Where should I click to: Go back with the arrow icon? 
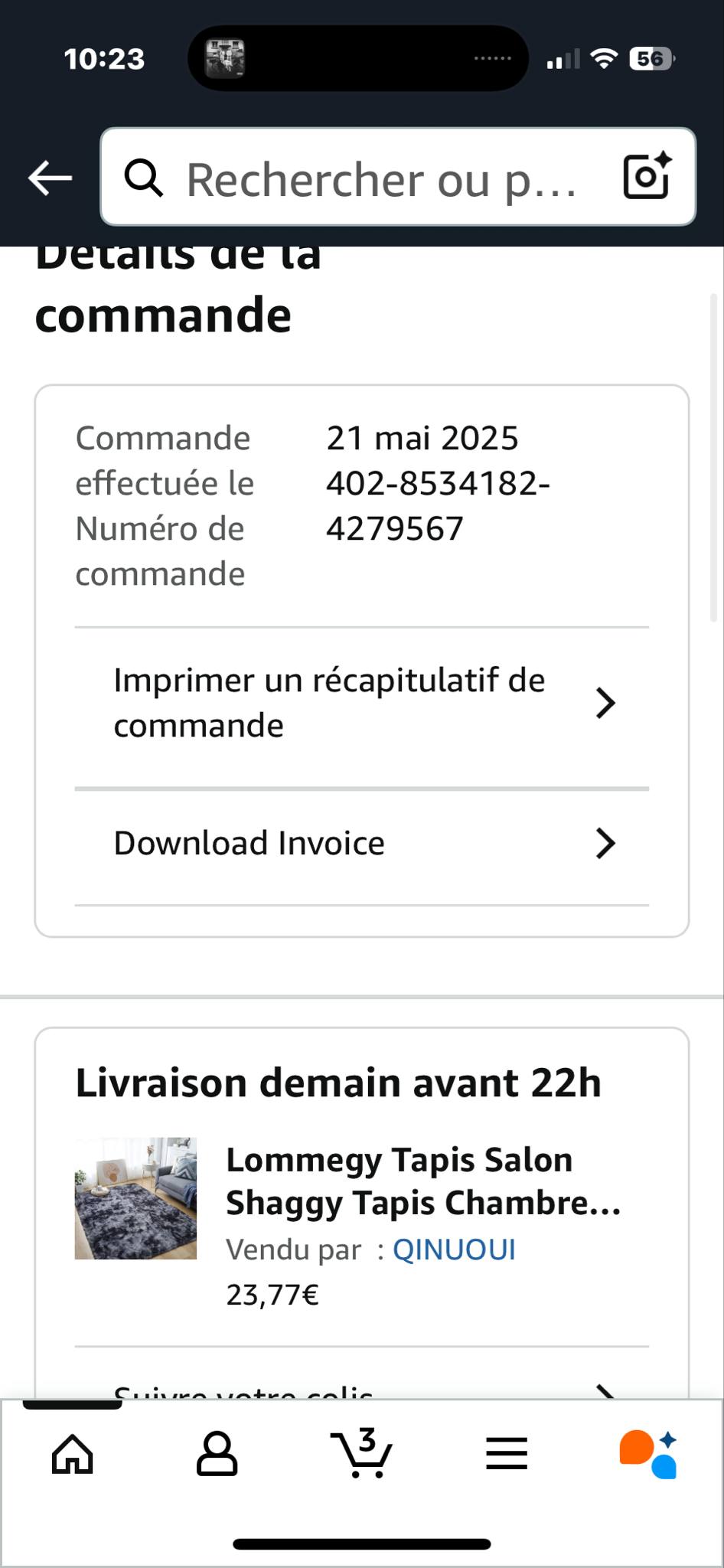click(x=51, y=178)
